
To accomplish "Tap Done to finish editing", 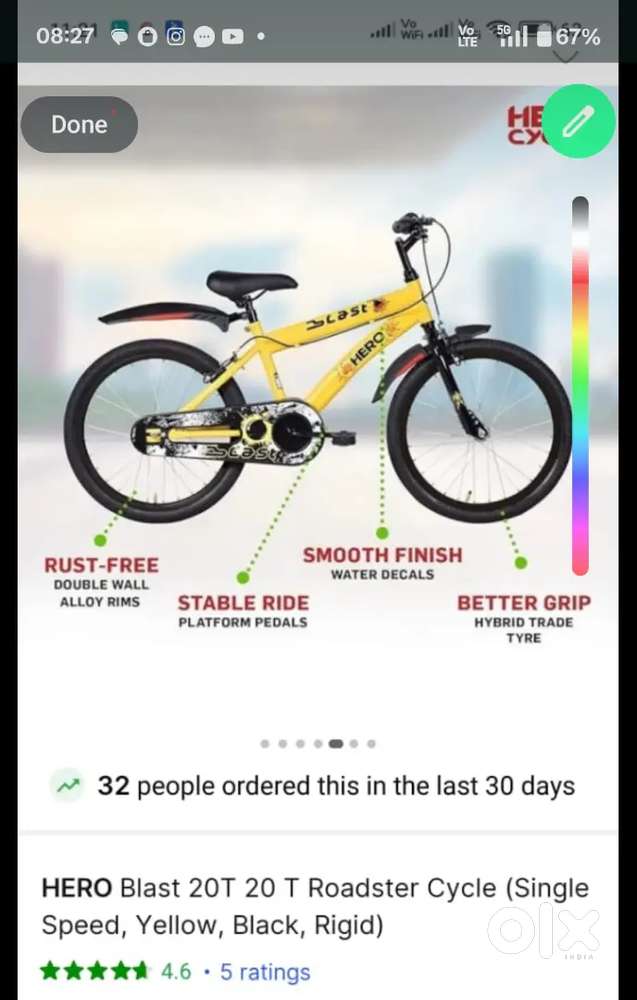I will tap(79, 125).
